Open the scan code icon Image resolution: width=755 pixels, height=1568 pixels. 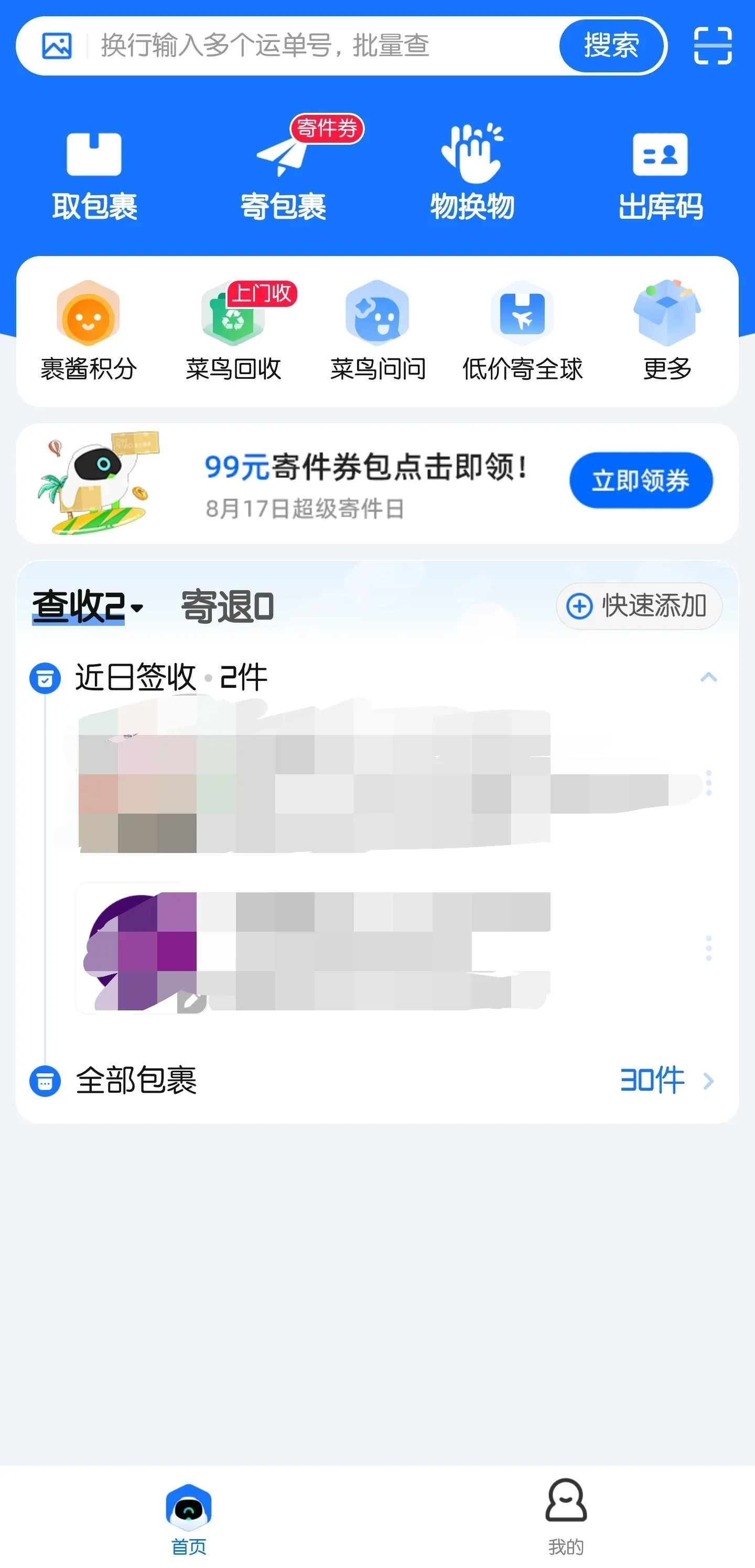coord(713,46)
